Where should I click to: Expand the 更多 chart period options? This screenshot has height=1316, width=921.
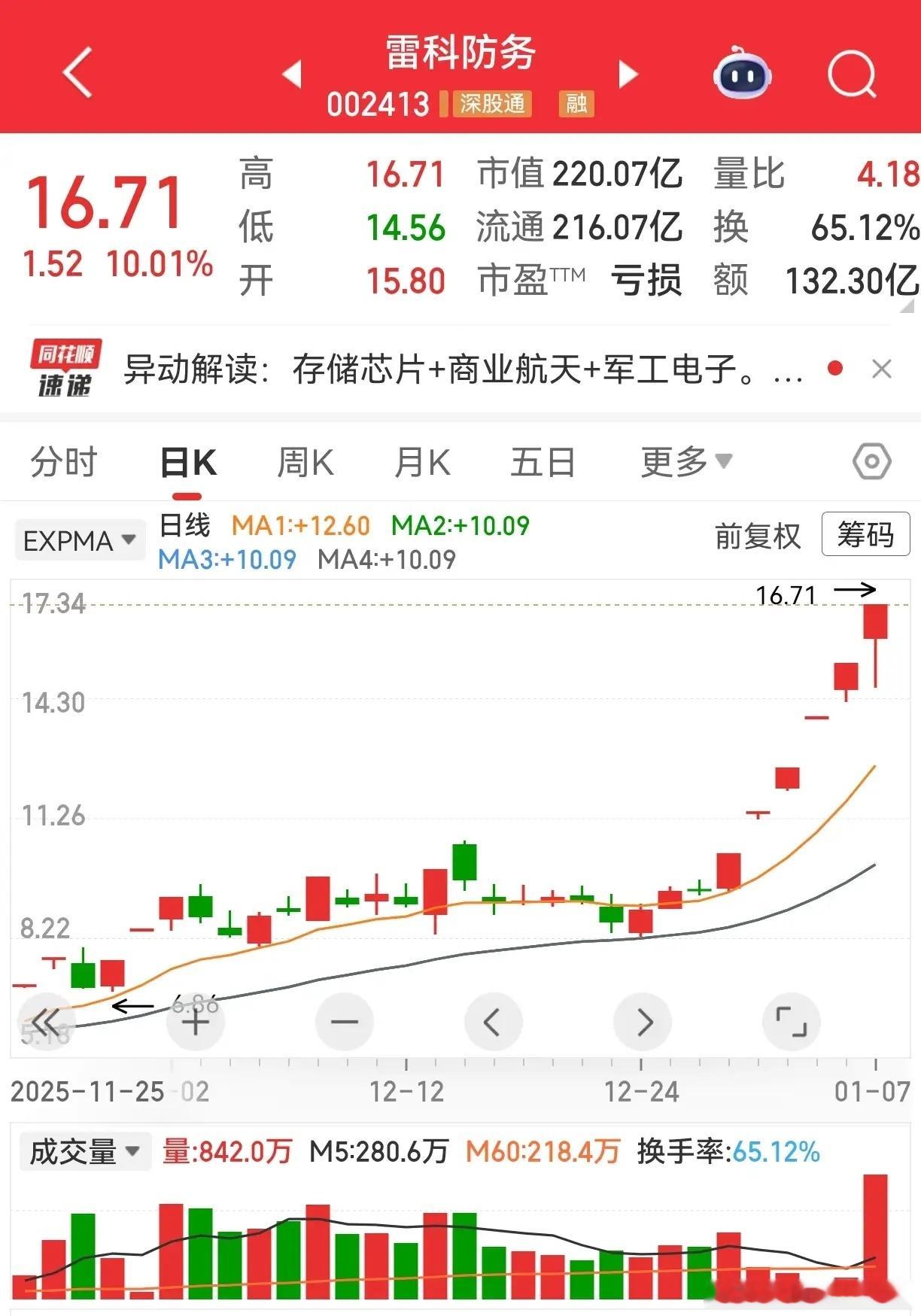point(685,462)
